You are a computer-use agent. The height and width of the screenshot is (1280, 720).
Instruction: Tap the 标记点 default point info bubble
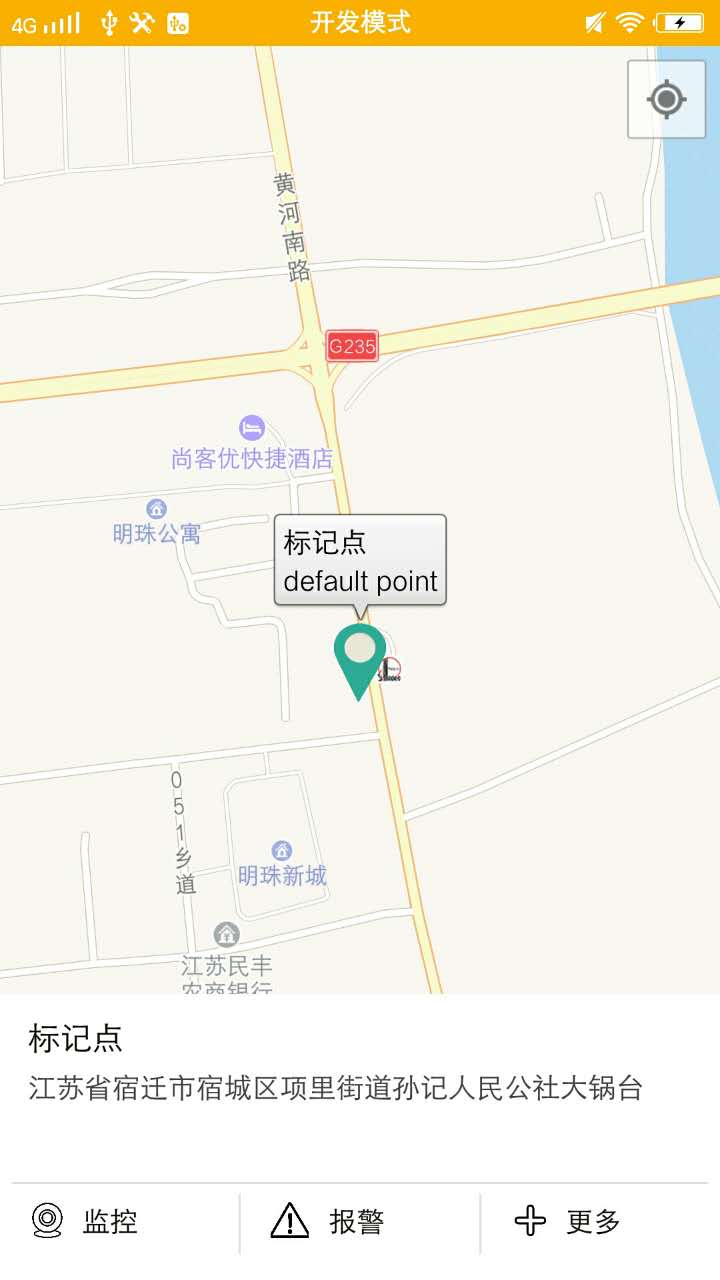pyautogui.click(x=360, y=560)
